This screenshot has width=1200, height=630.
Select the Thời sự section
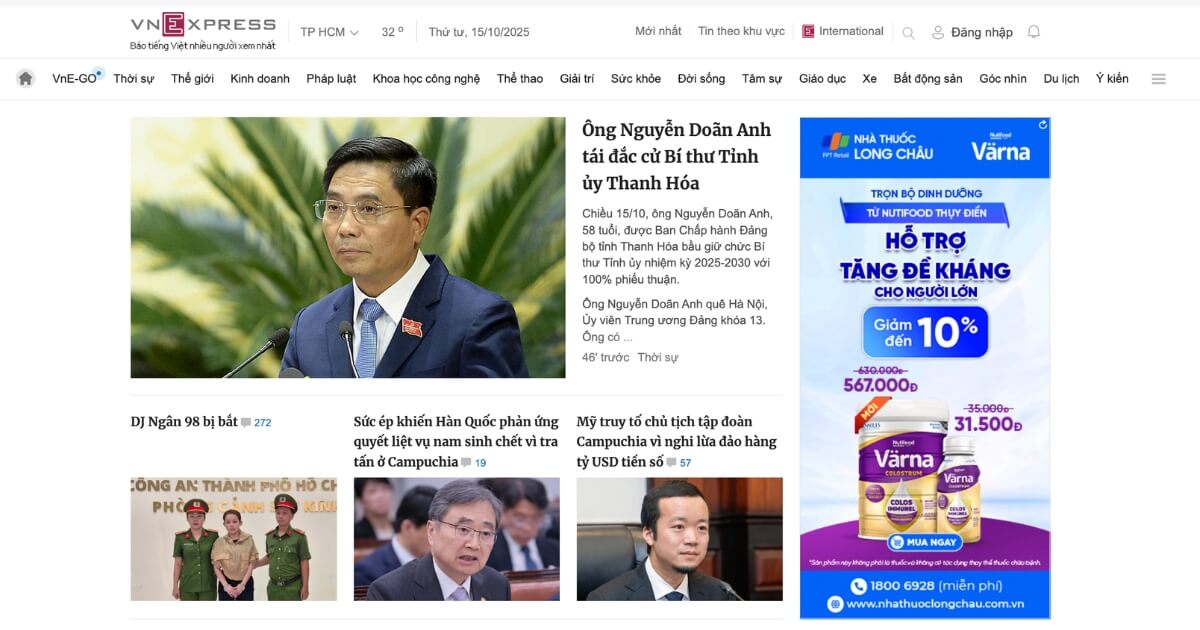(133, 79)
